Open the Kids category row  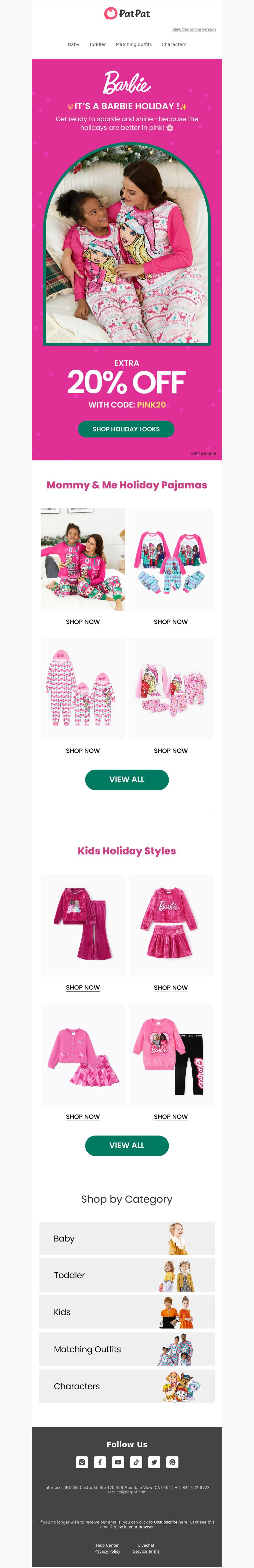point(127,1312)
